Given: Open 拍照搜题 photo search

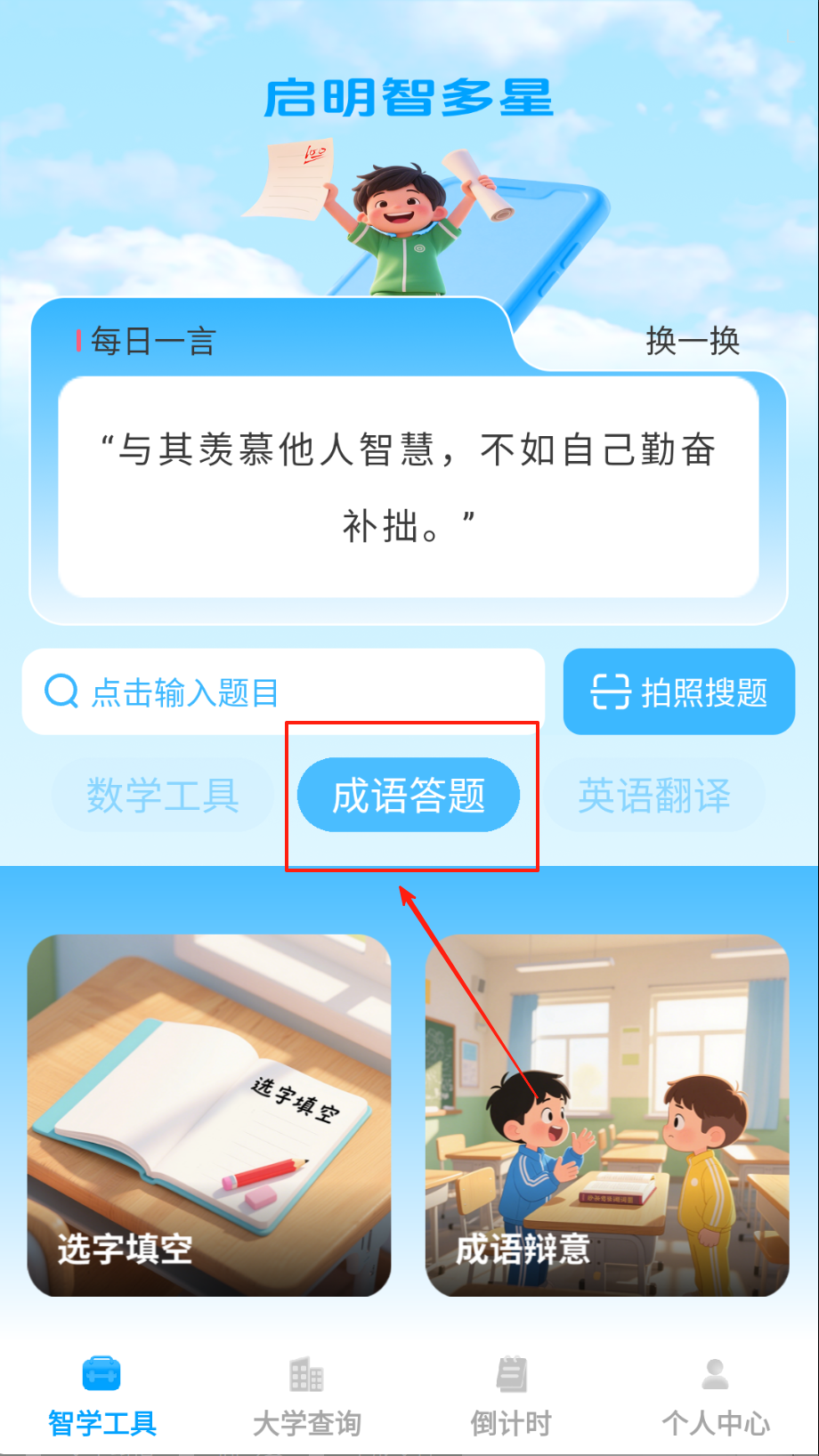Looking at the screenshot, I should [x=678, y=692].
